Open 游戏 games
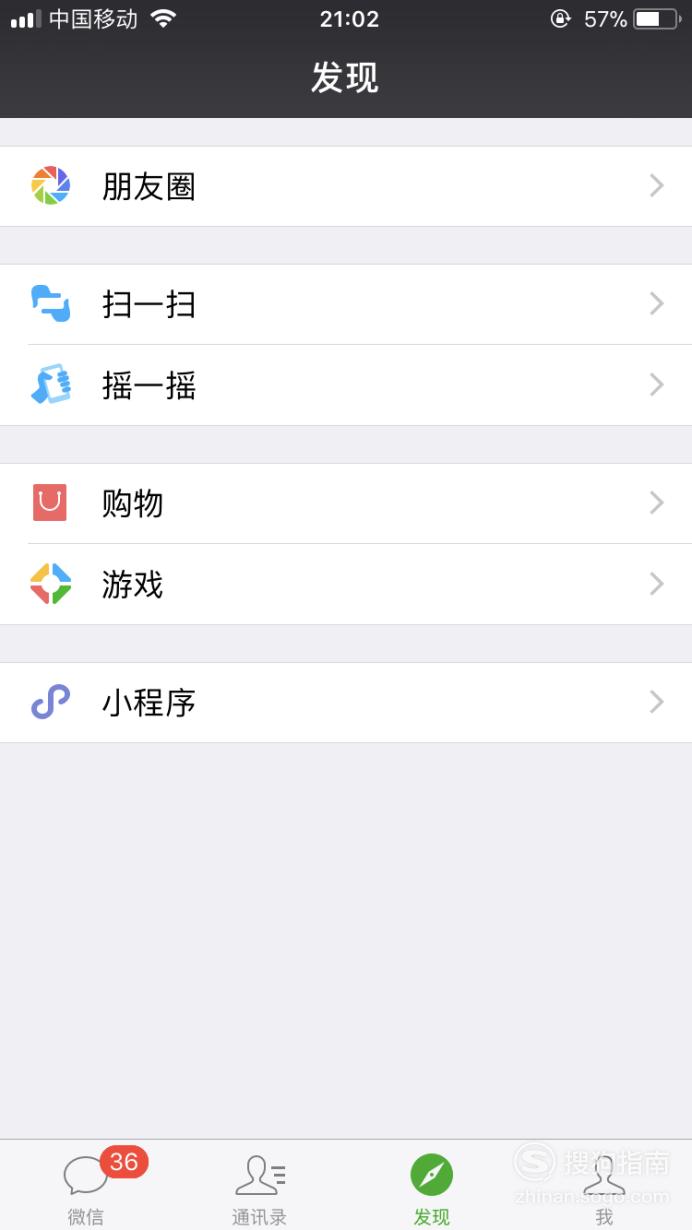Viewport: 692px width, 1230px height. click(346, 584)
